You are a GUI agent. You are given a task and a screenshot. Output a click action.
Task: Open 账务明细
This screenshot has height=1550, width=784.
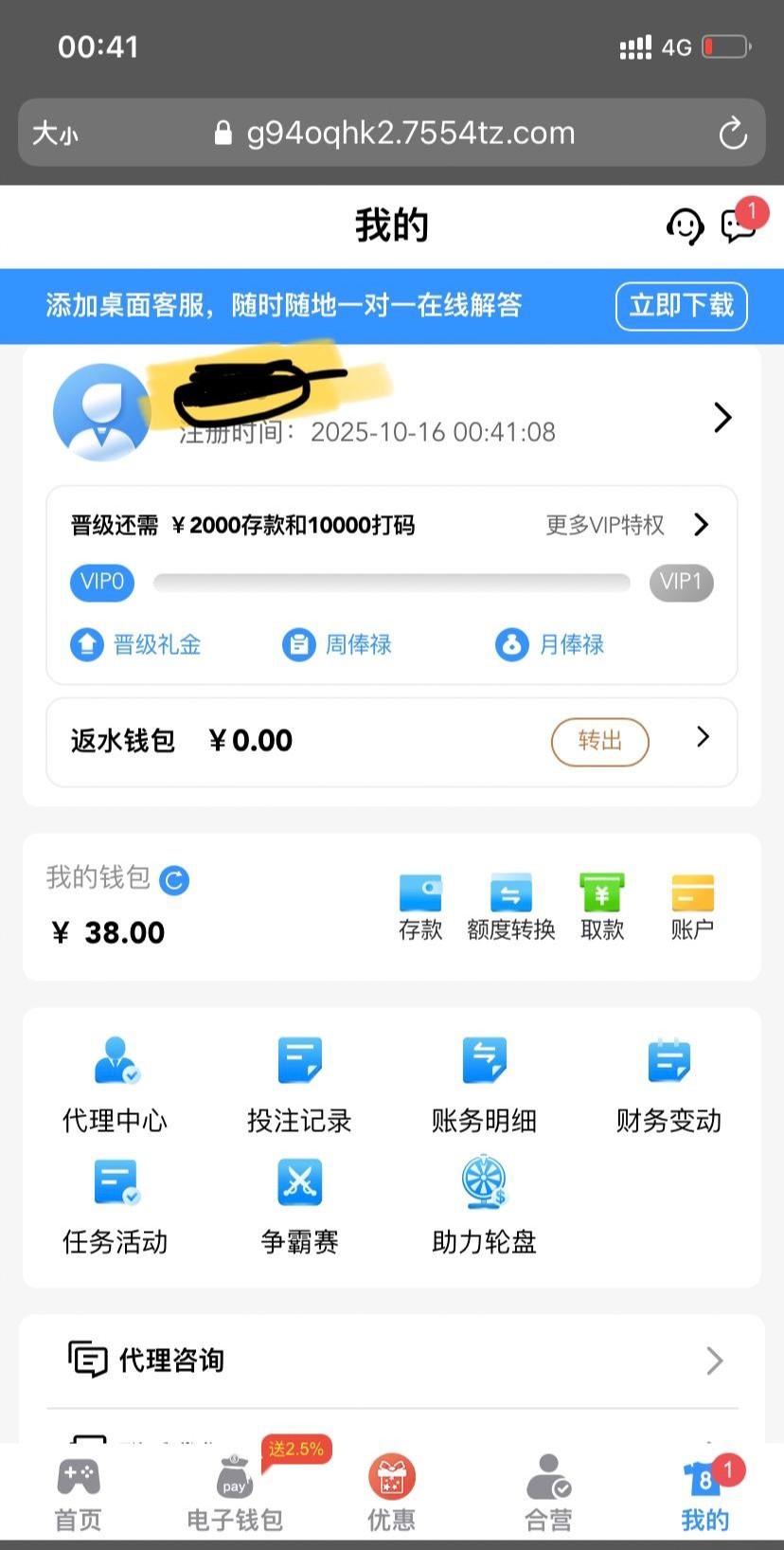point(484,1085)
